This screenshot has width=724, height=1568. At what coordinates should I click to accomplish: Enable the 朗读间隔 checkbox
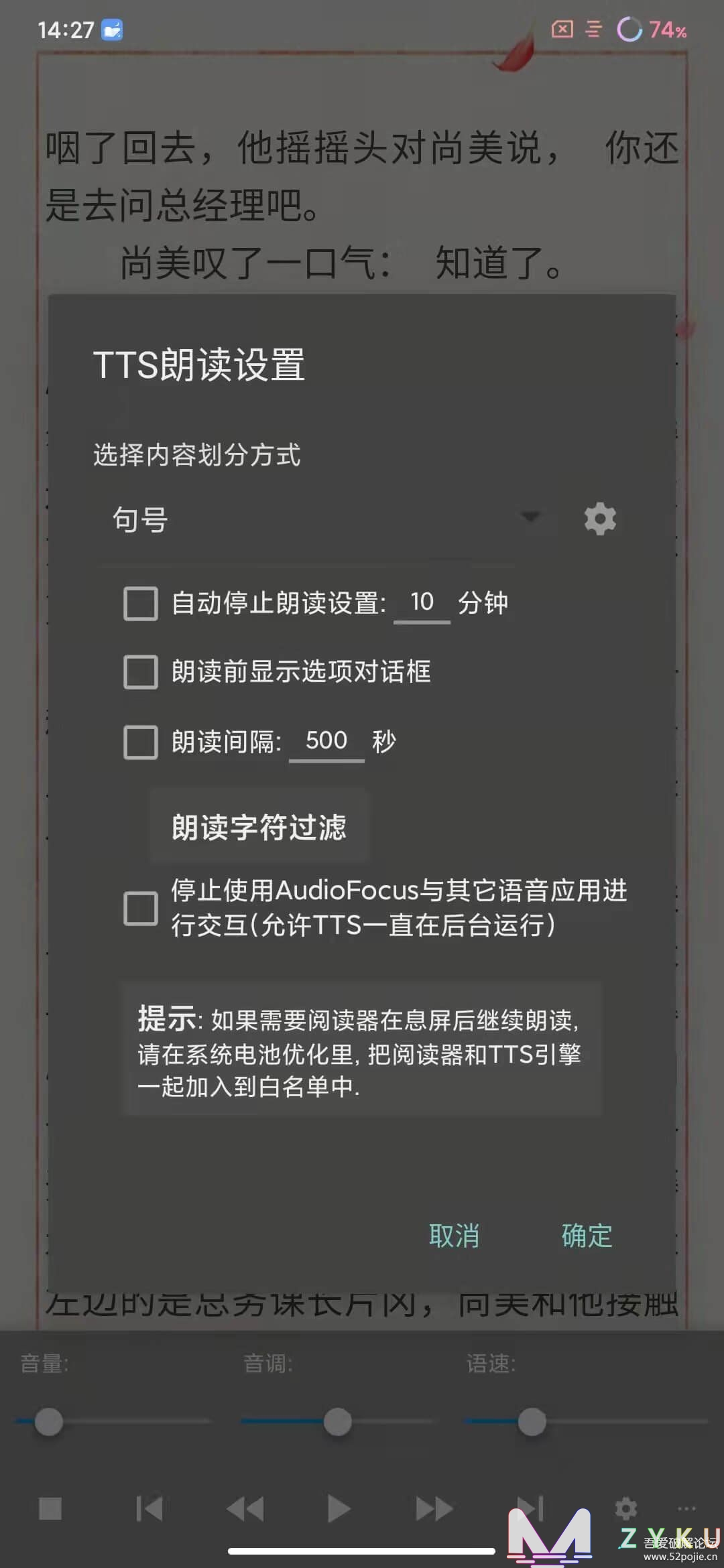(141, 742)
